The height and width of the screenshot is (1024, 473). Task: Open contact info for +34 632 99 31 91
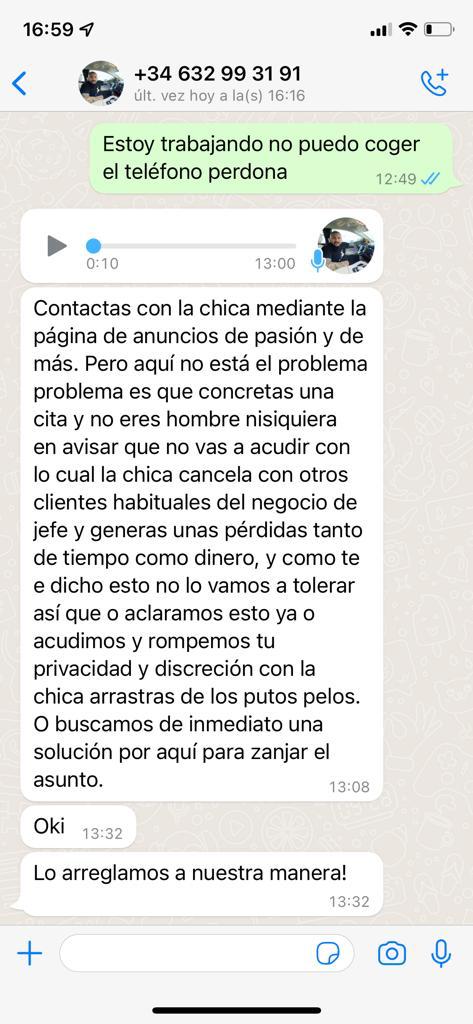coord(220,84)
